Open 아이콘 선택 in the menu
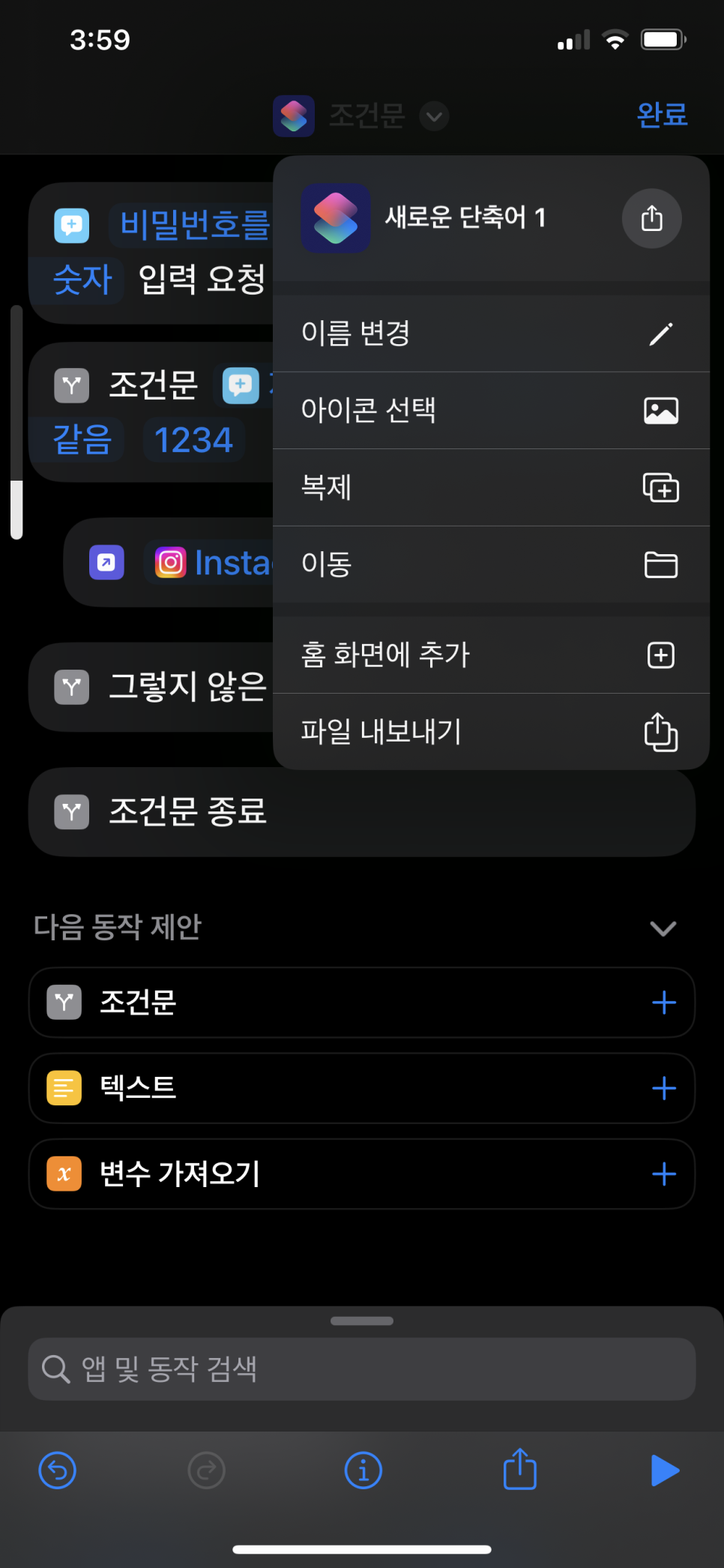This screenshot has width=724, height=1568. 490,410
